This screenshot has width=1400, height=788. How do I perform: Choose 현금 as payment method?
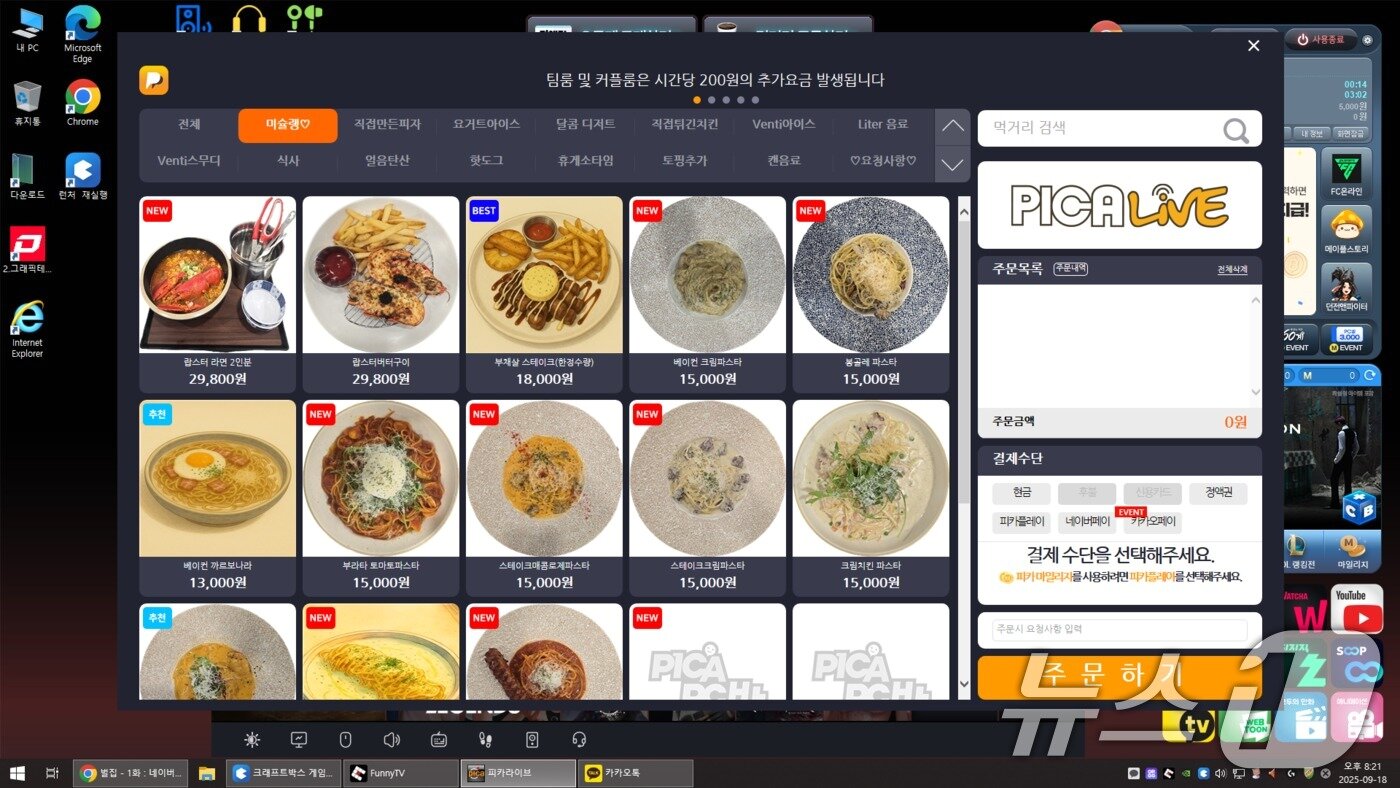(x=1021, y=493)
